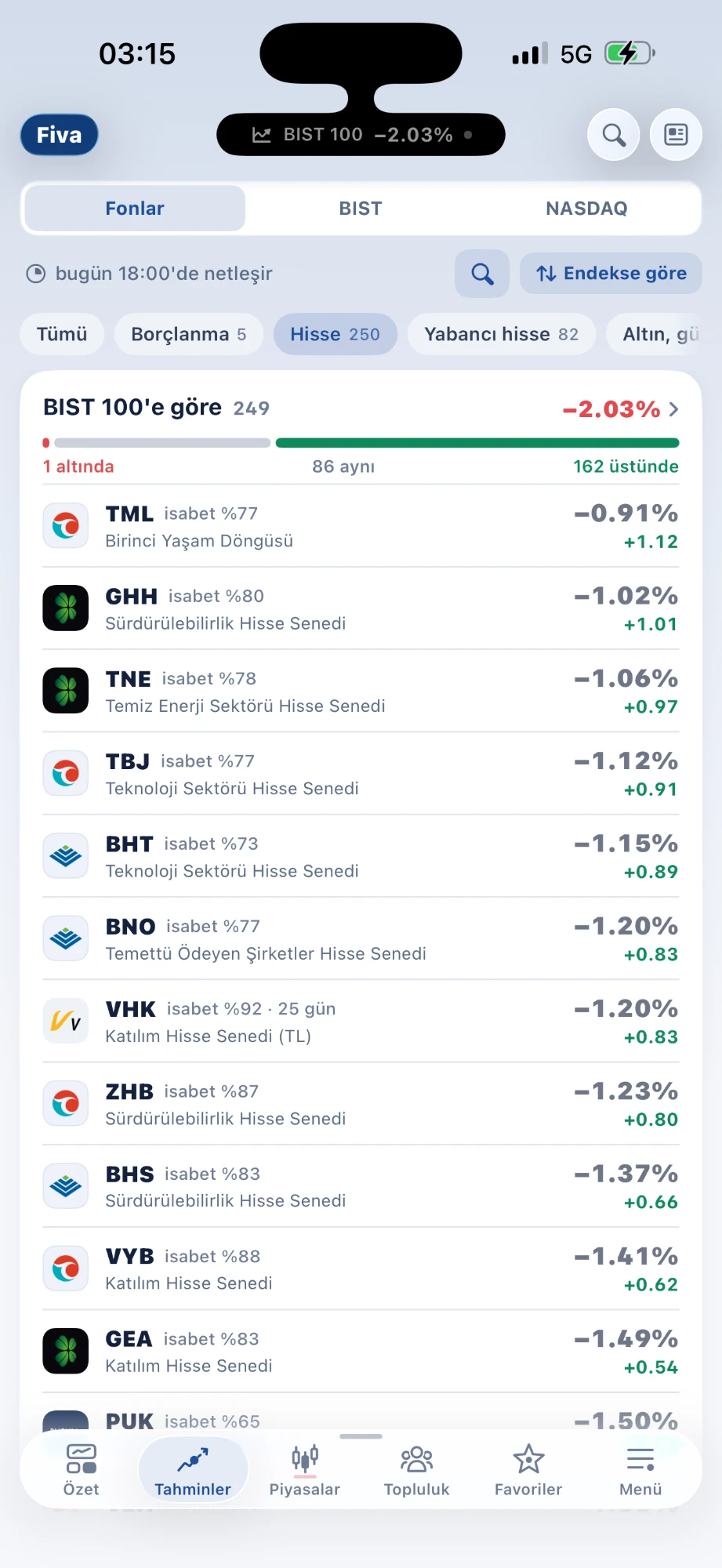This screenshot has height=1568, width=722.
Task: Open the Favoriler tab
Action: tap(528, 1471)
